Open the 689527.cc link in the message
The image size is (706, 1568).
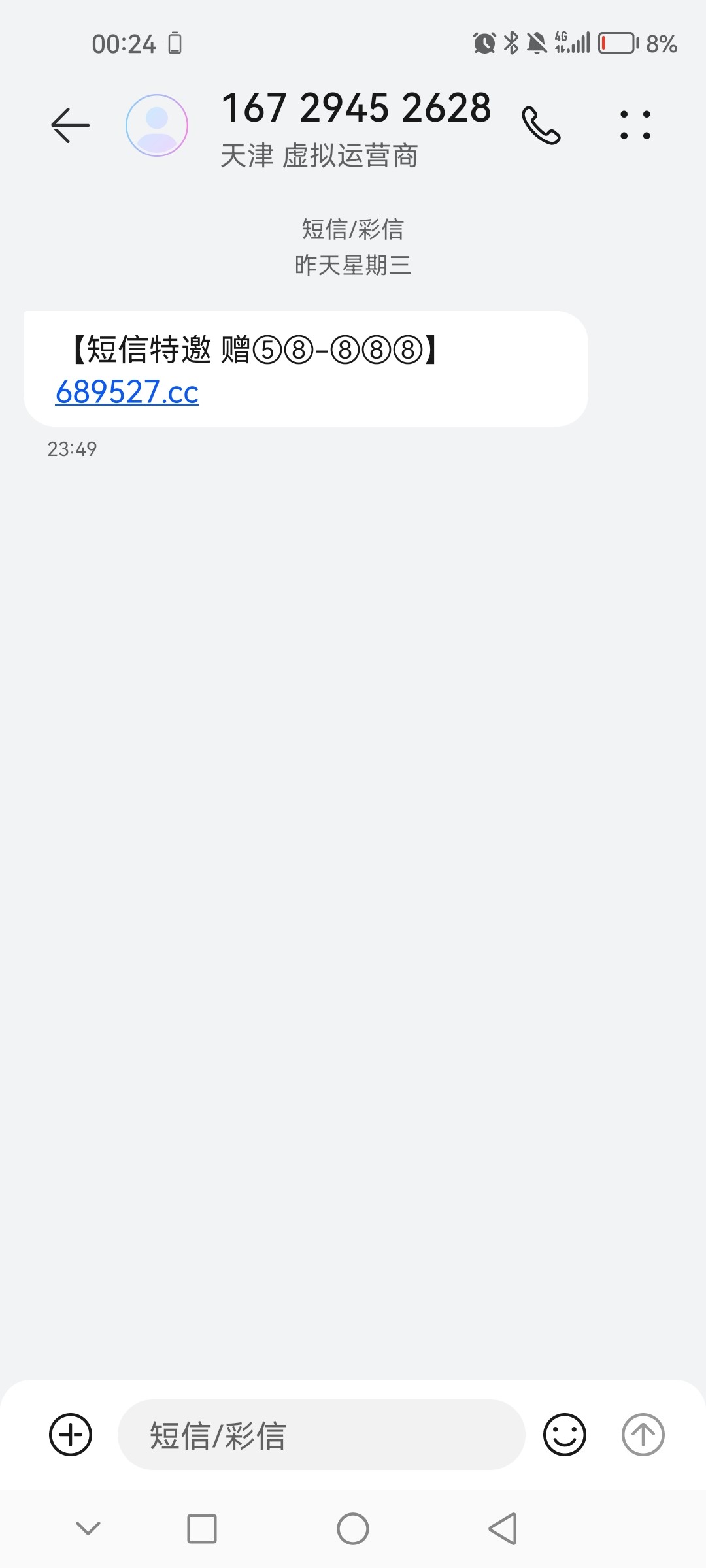point(127,392)
